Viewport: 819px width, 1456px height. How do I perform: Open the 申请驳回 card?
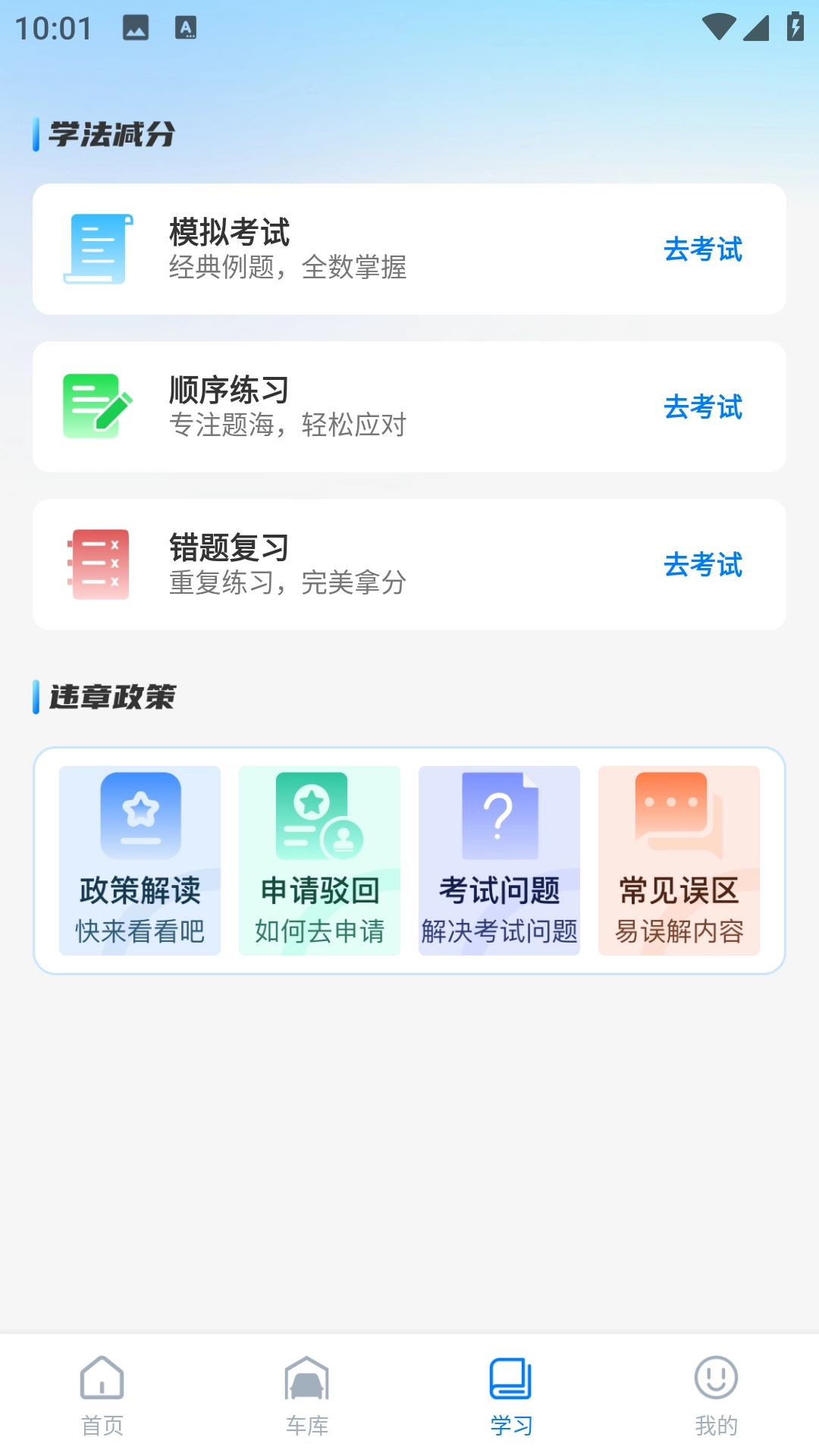[319, 857]
